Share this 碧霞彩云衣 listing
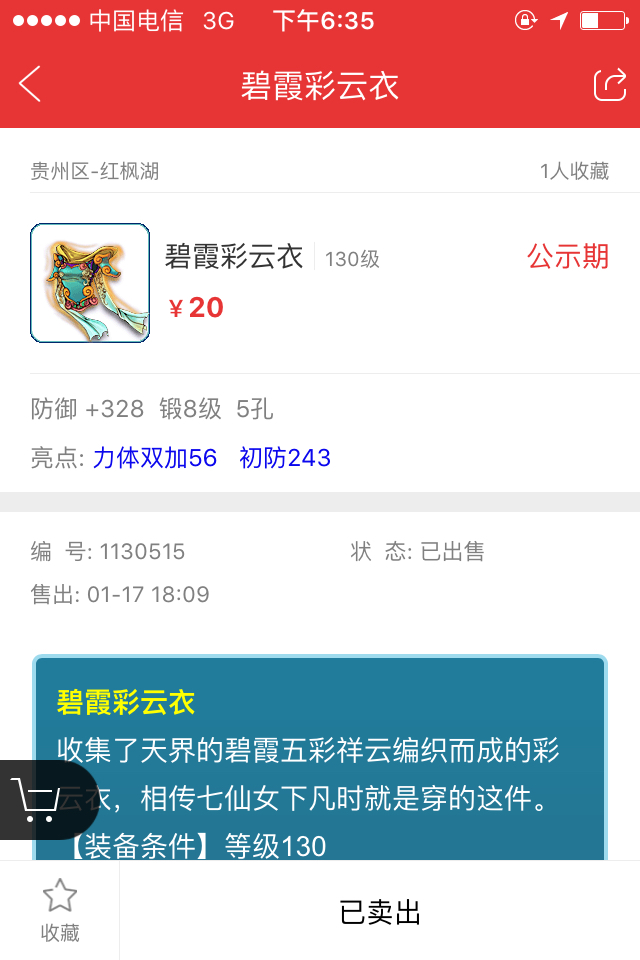The height and width of the screenshot is (960, 640). pos(609,85)
